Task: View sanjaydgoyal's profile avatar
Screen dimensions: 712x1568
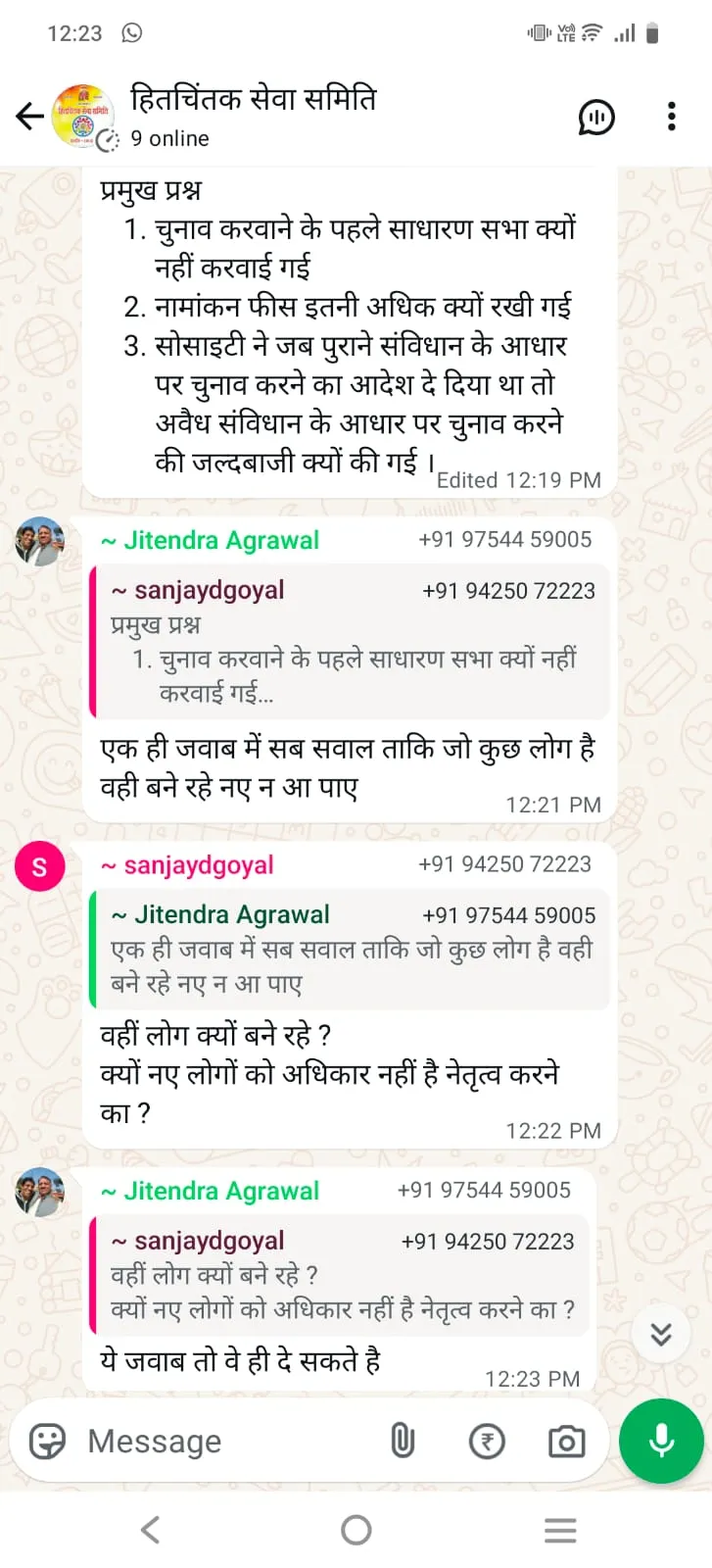Action: (39, 866)
